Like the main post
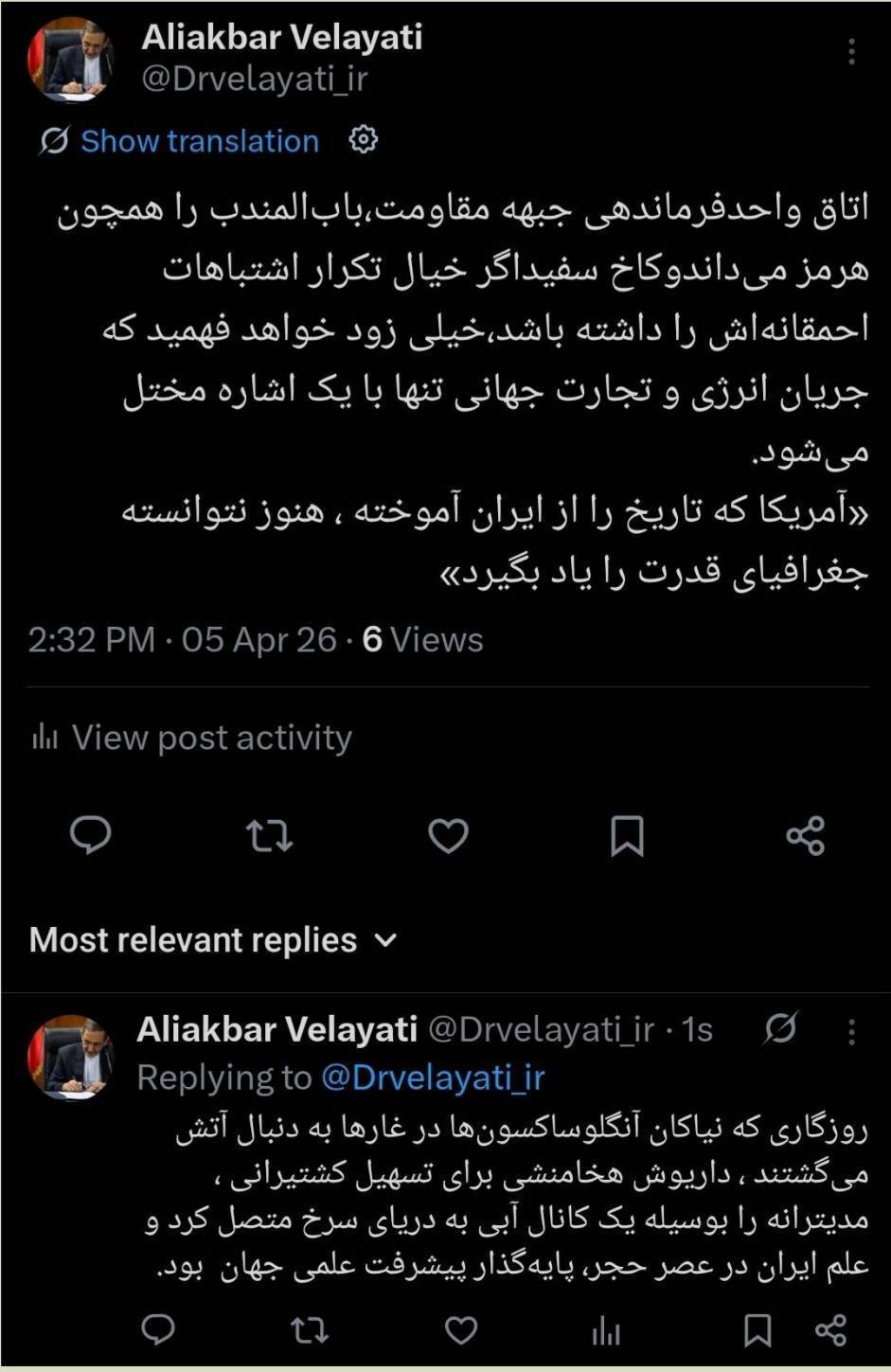The width and height of the screenshot is (891, 1372). 448,836
